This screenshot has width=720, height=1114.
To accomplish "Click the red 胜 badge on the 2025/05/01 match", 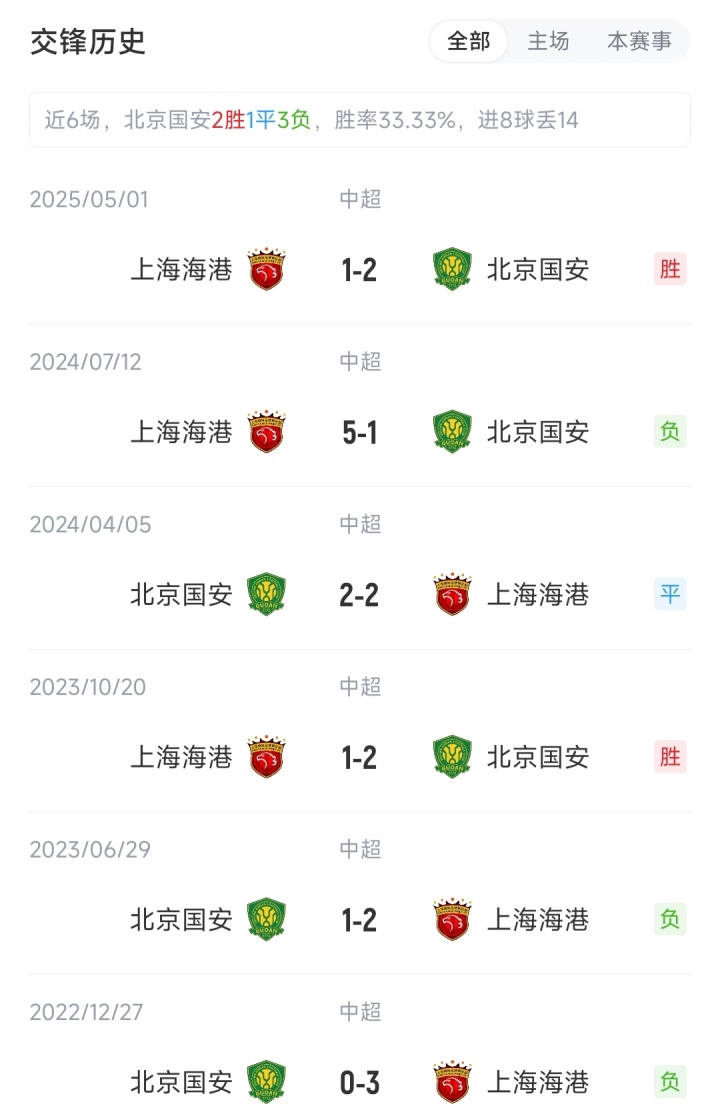I will click(669, 268).
